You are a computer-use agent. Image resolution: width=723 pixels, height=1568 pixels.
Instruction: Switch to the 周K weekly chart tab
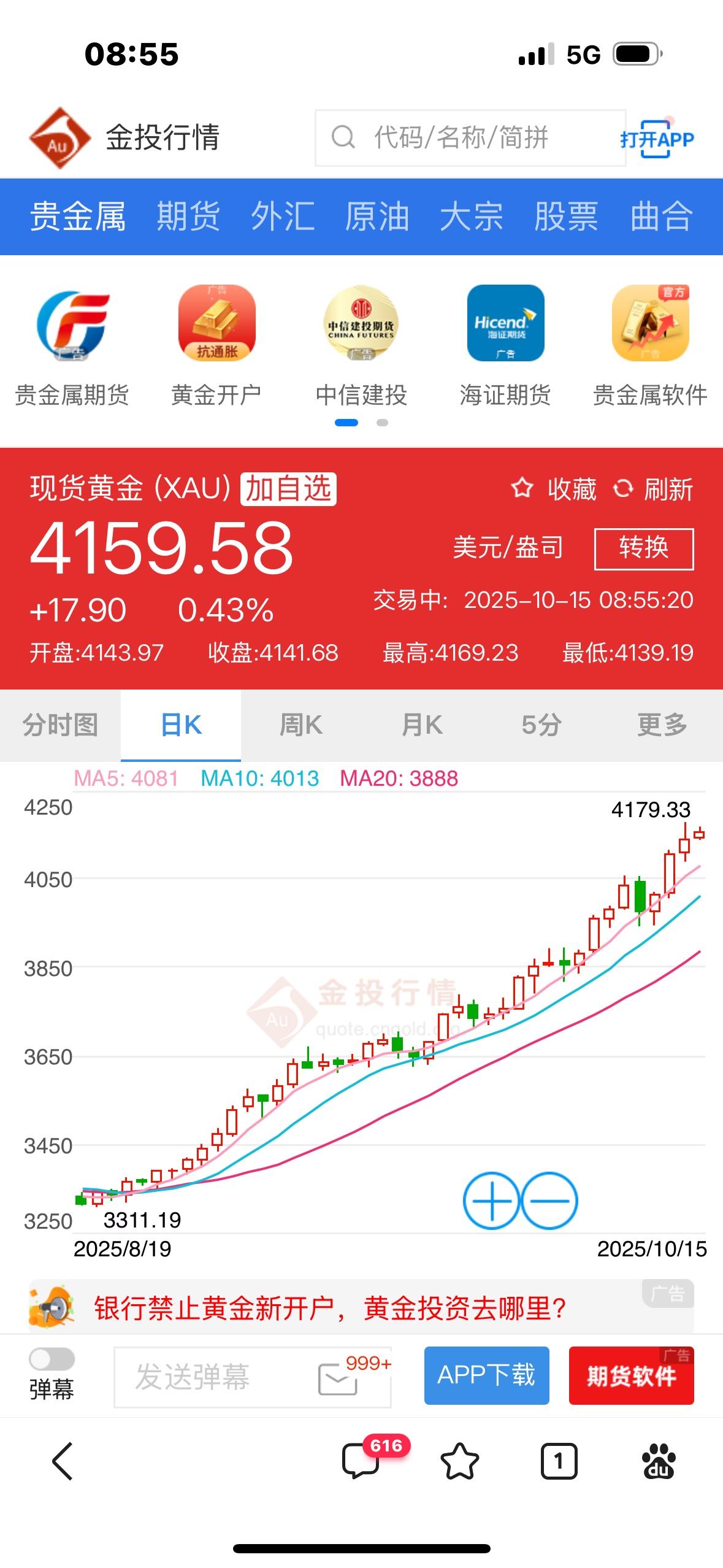click(301, 724)
